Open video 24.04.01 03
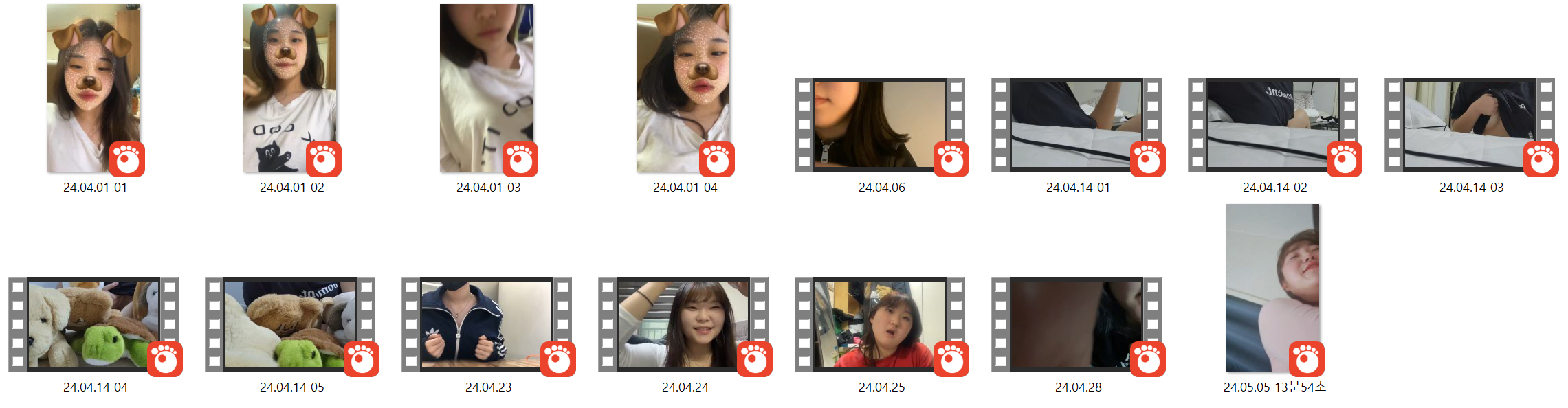 487,89
